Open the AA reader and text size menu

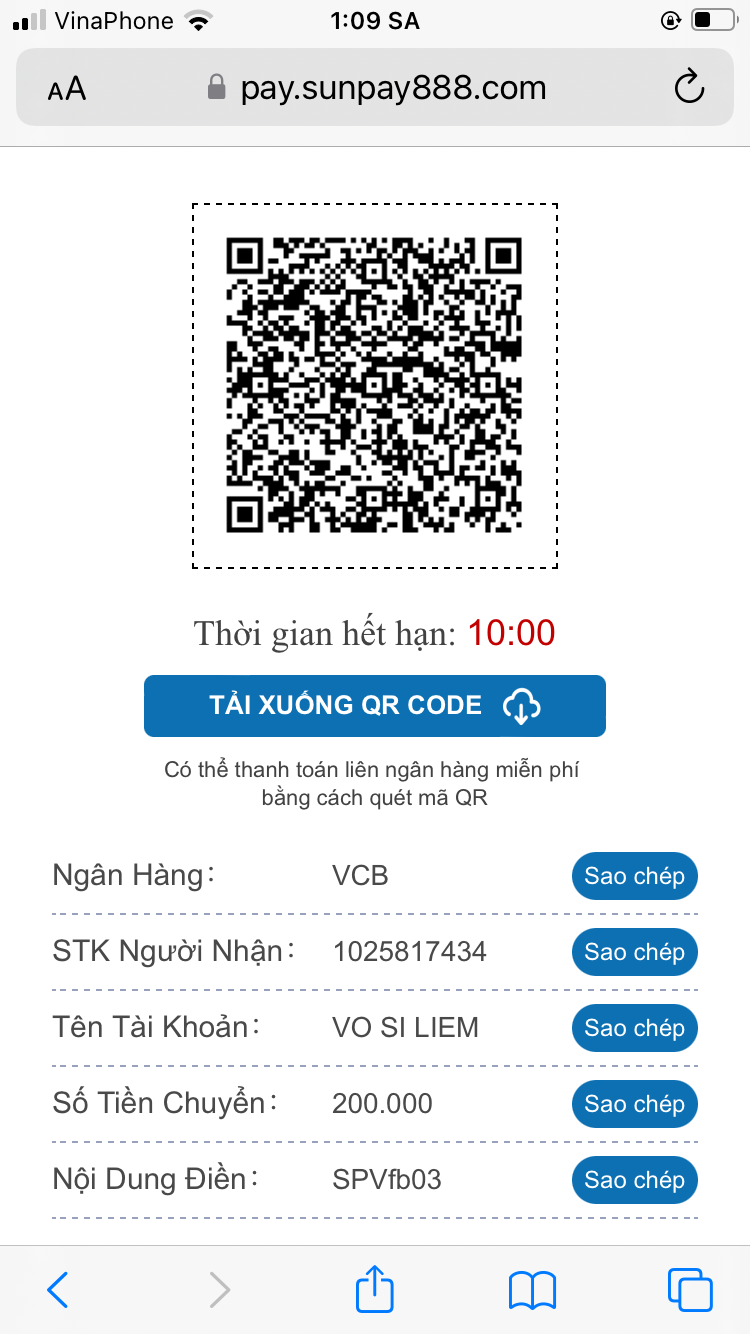pos(67,90)
